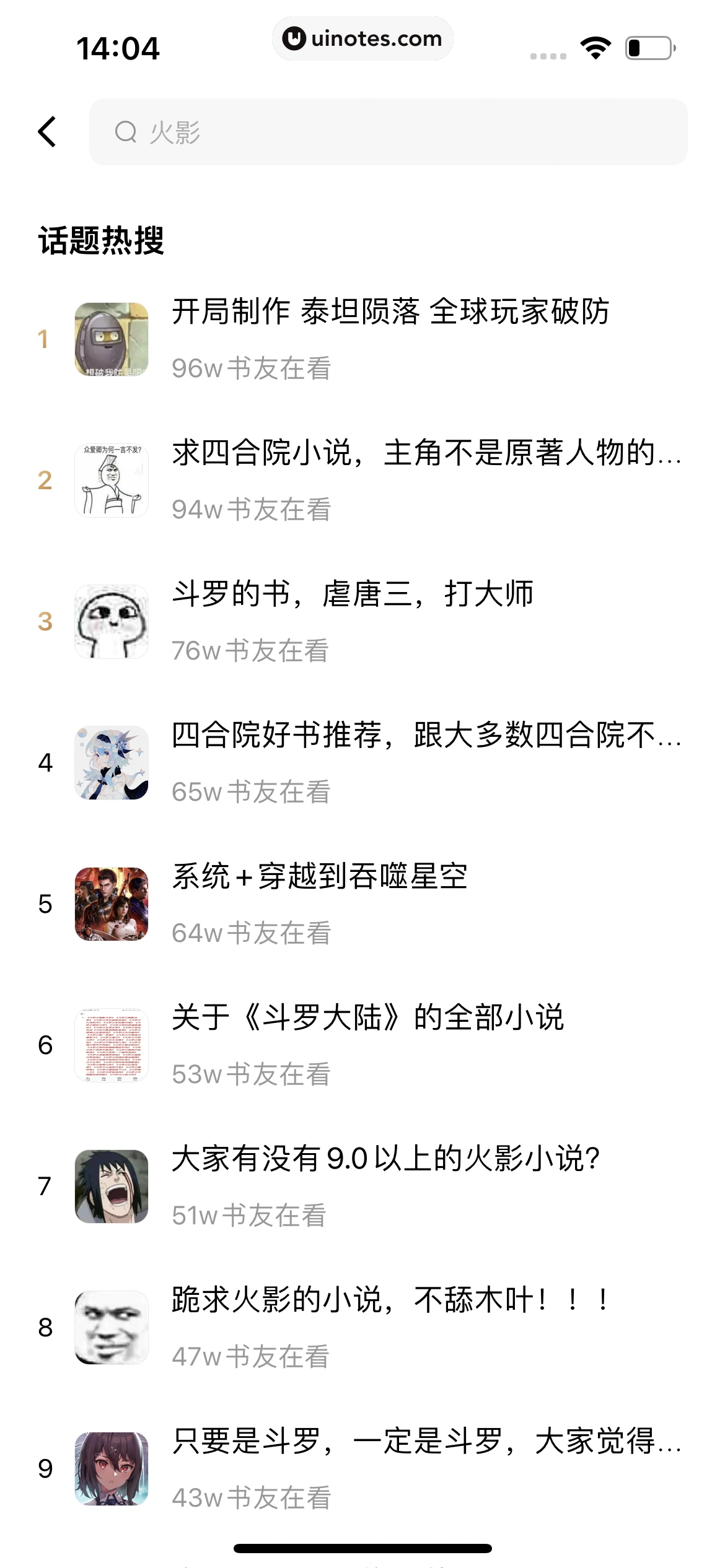Open topic 开局制作 泰坦陨落 全球玩家破防

390,311
